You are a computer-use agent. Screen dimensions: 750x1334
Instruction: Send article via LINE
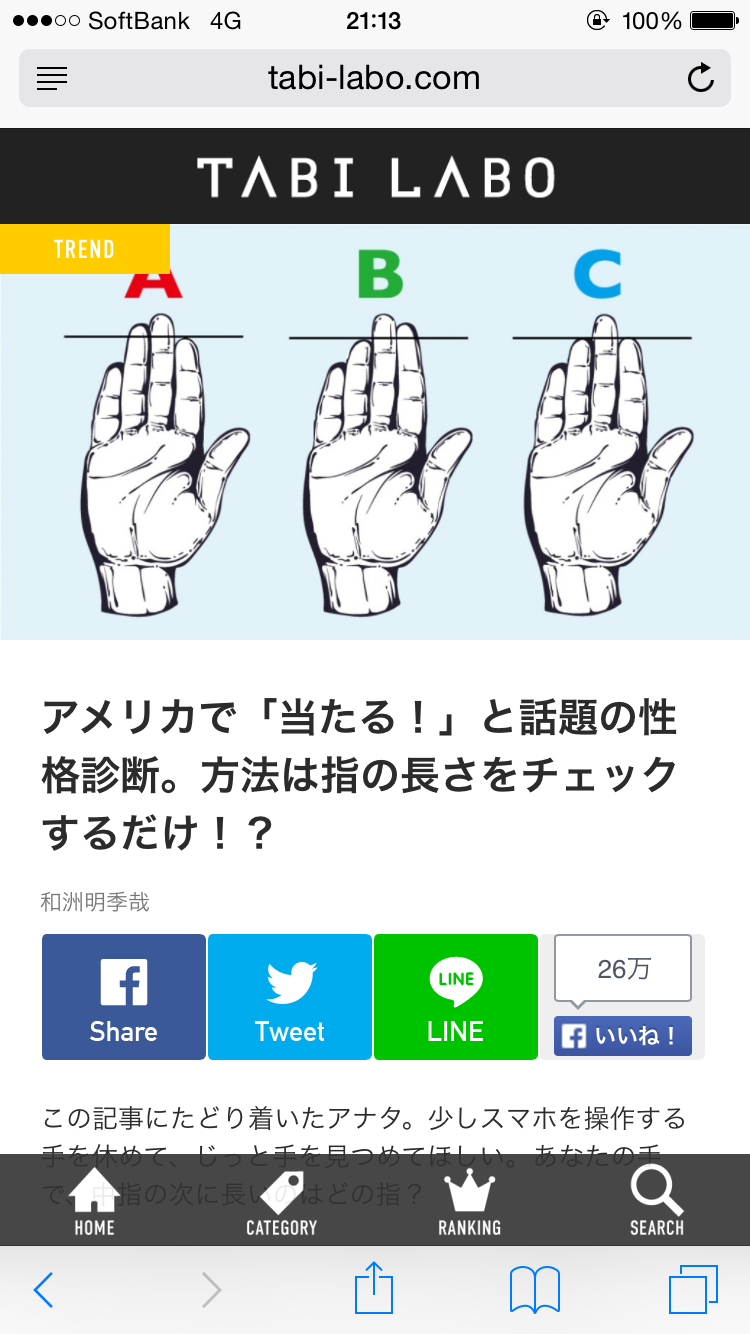(456, 997)
